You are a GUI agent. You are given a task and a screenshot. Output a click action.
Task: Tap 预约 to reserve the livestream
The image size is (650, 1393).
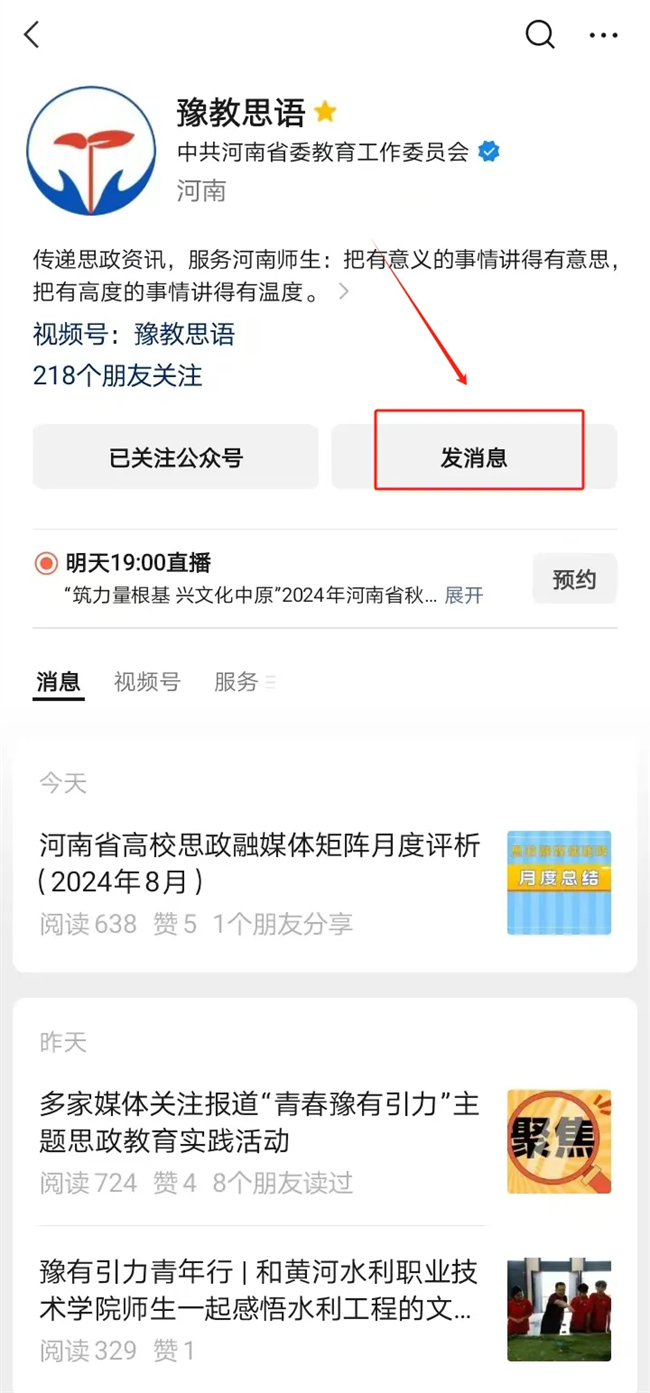[574, 579]
